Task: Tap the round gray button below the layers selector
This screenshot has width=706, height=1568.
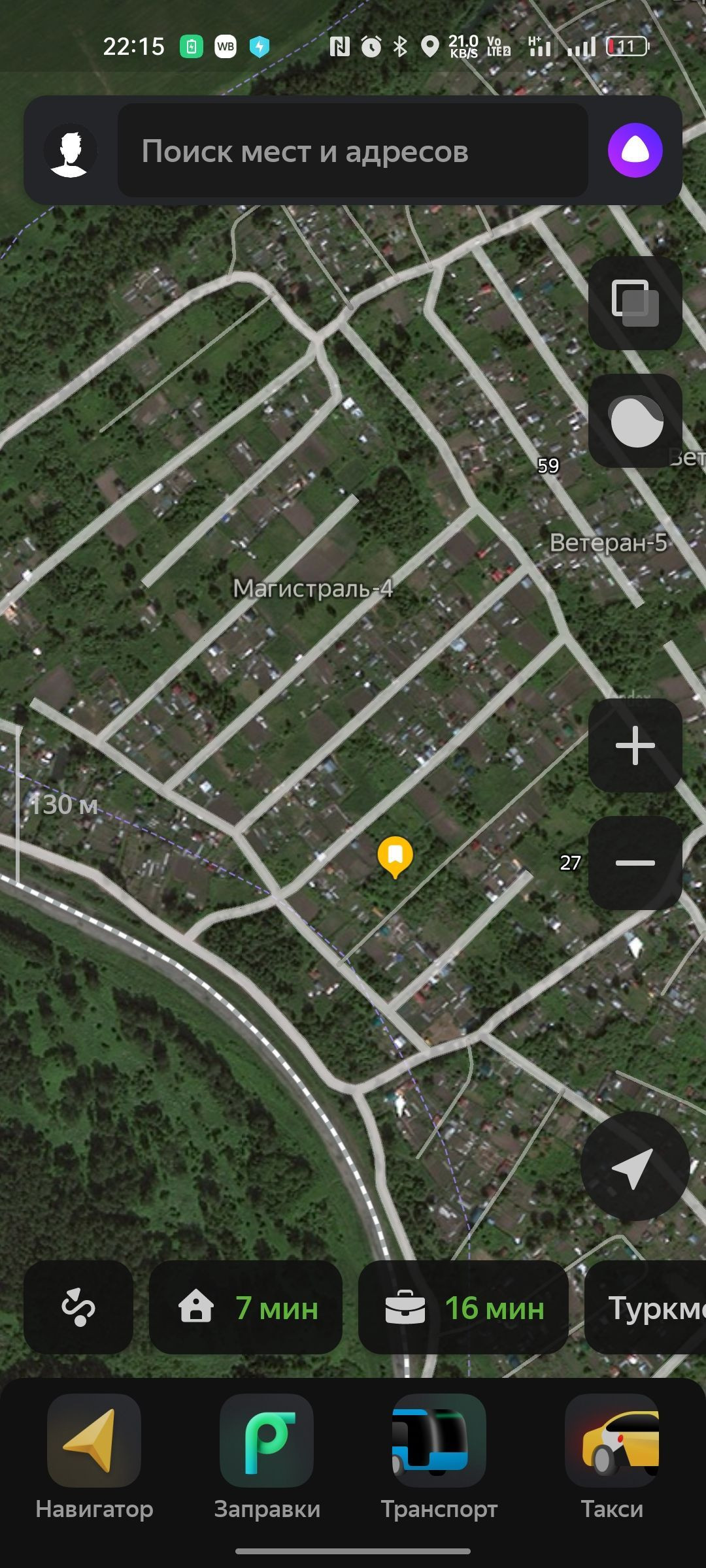Action: (x=635, y=421)
